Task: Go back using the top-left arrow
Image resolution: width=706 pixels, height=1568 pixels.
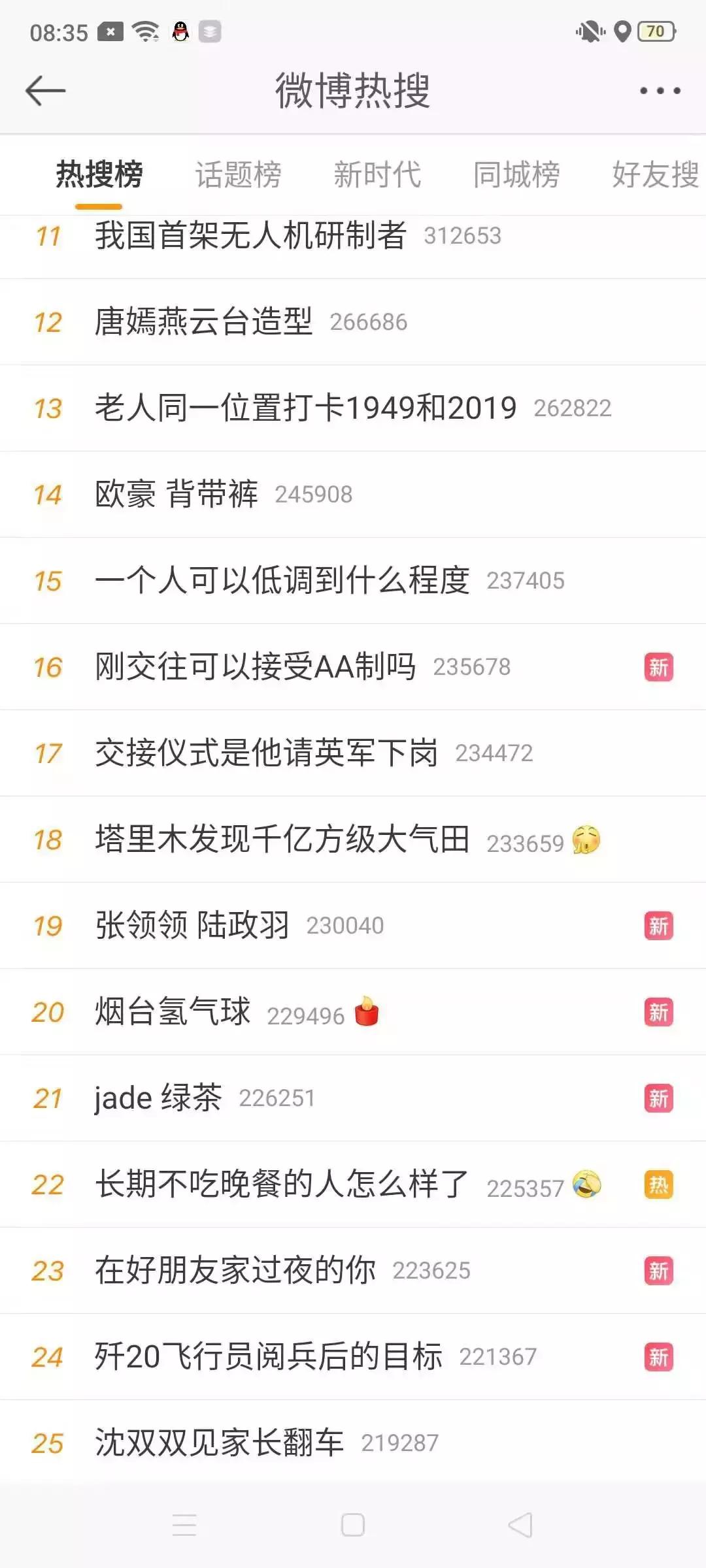Action: click(x=46, y=90)
